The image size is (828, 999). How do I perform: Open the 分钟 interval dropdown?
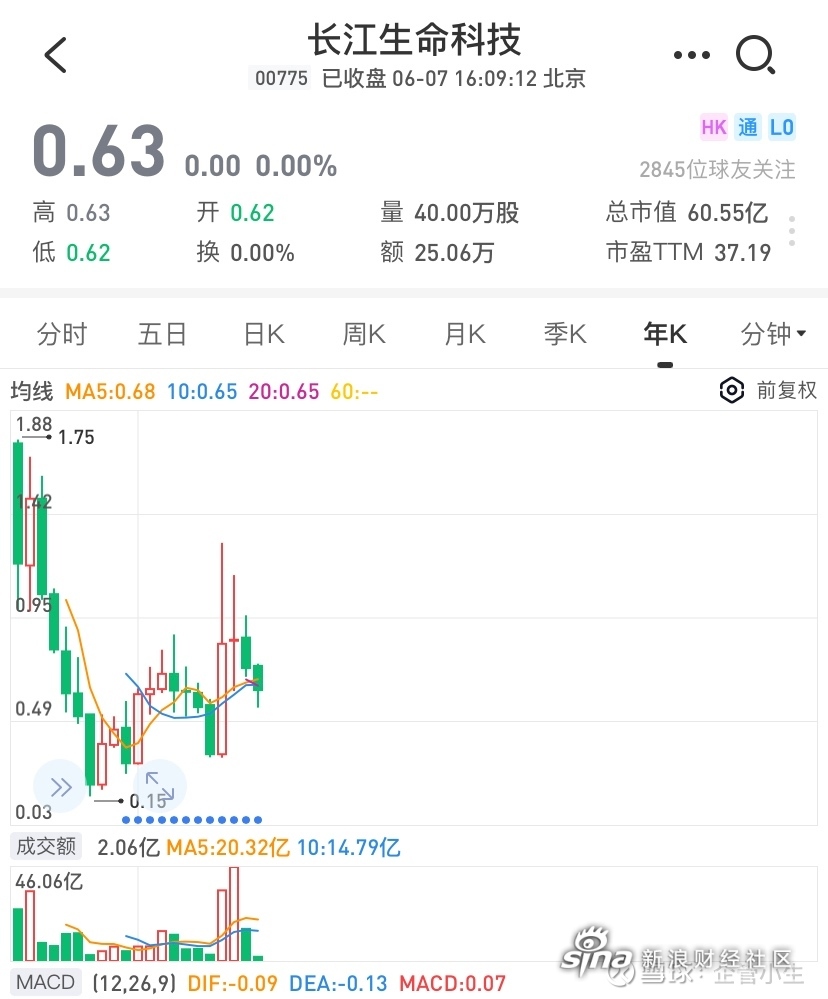pos(773,334)
